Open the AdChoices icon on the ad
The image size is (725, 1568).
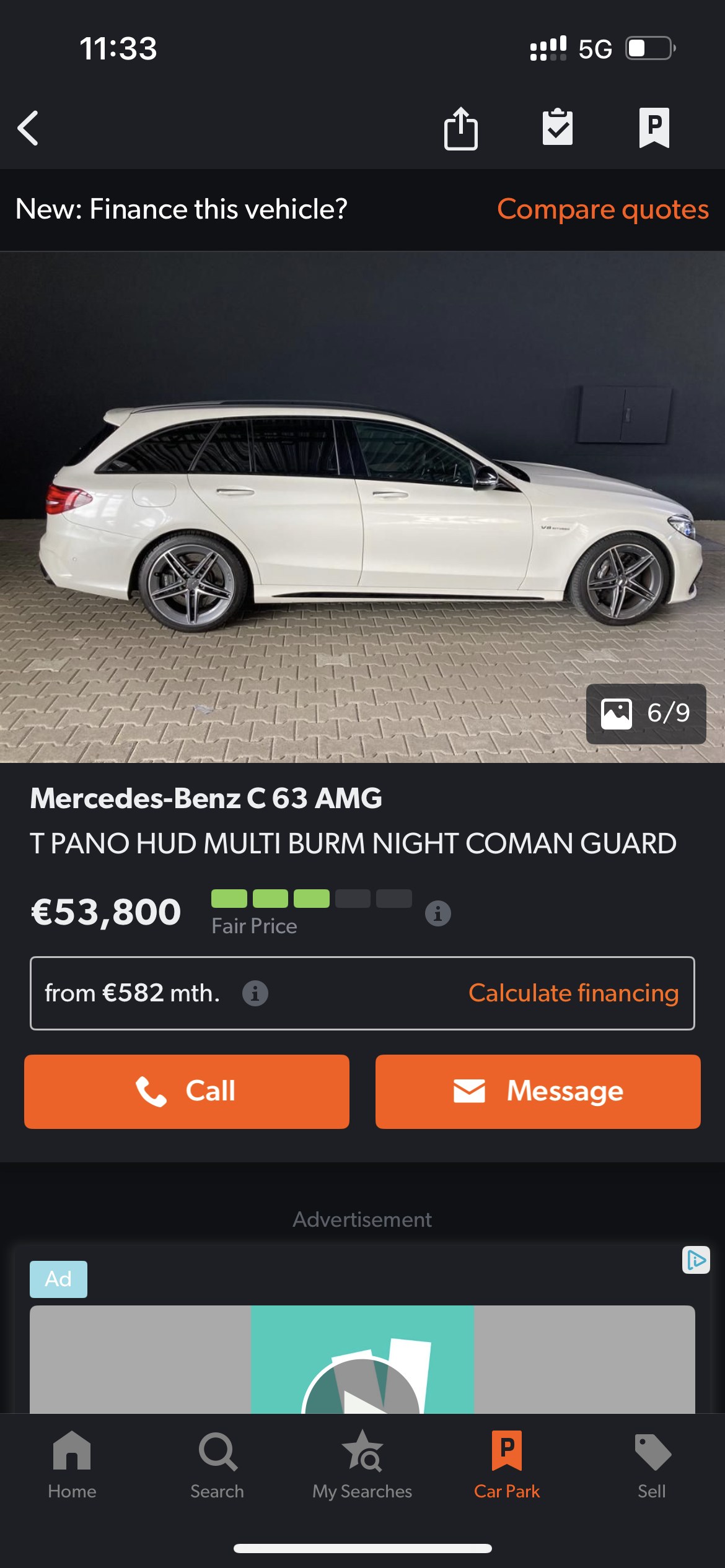696,1260
